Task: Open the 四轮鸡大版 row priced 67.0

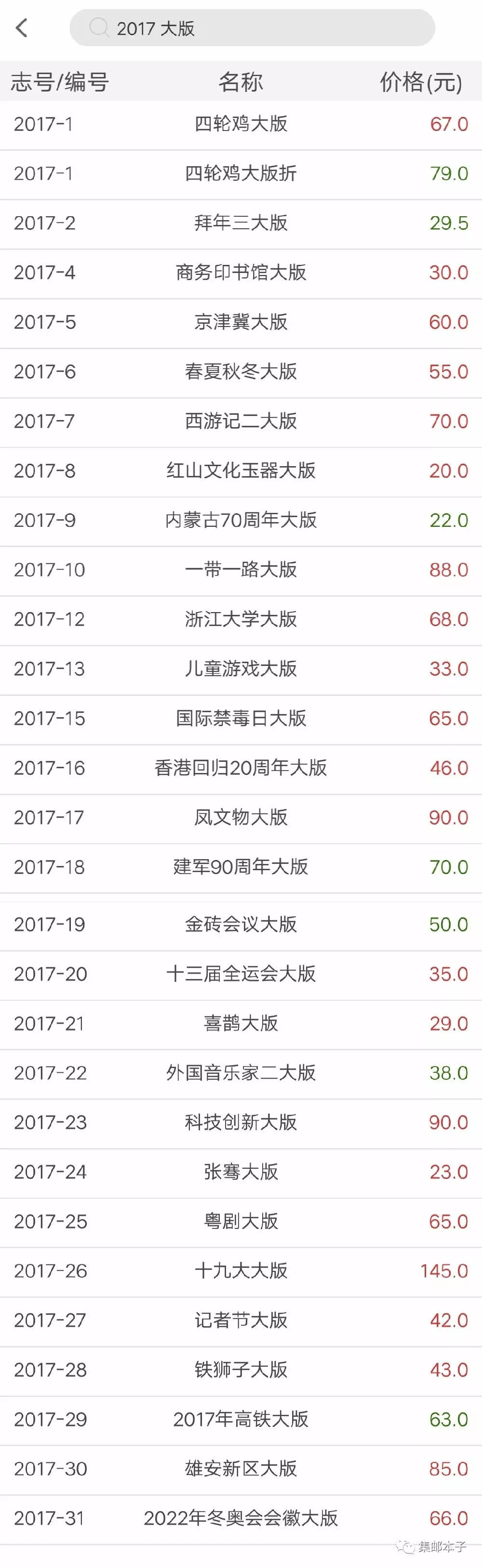Action: (241, 125)
